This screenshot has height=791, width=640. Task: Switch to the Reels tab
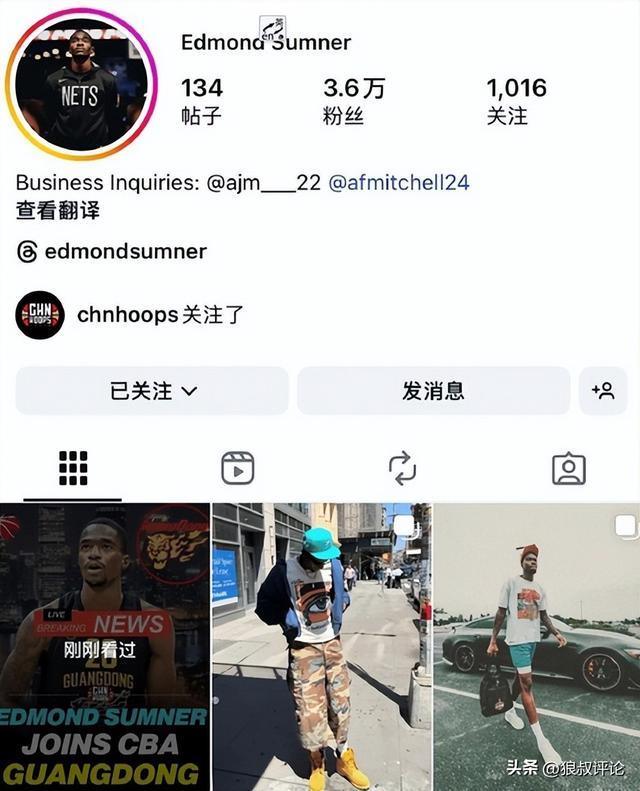tap(238, 468)
